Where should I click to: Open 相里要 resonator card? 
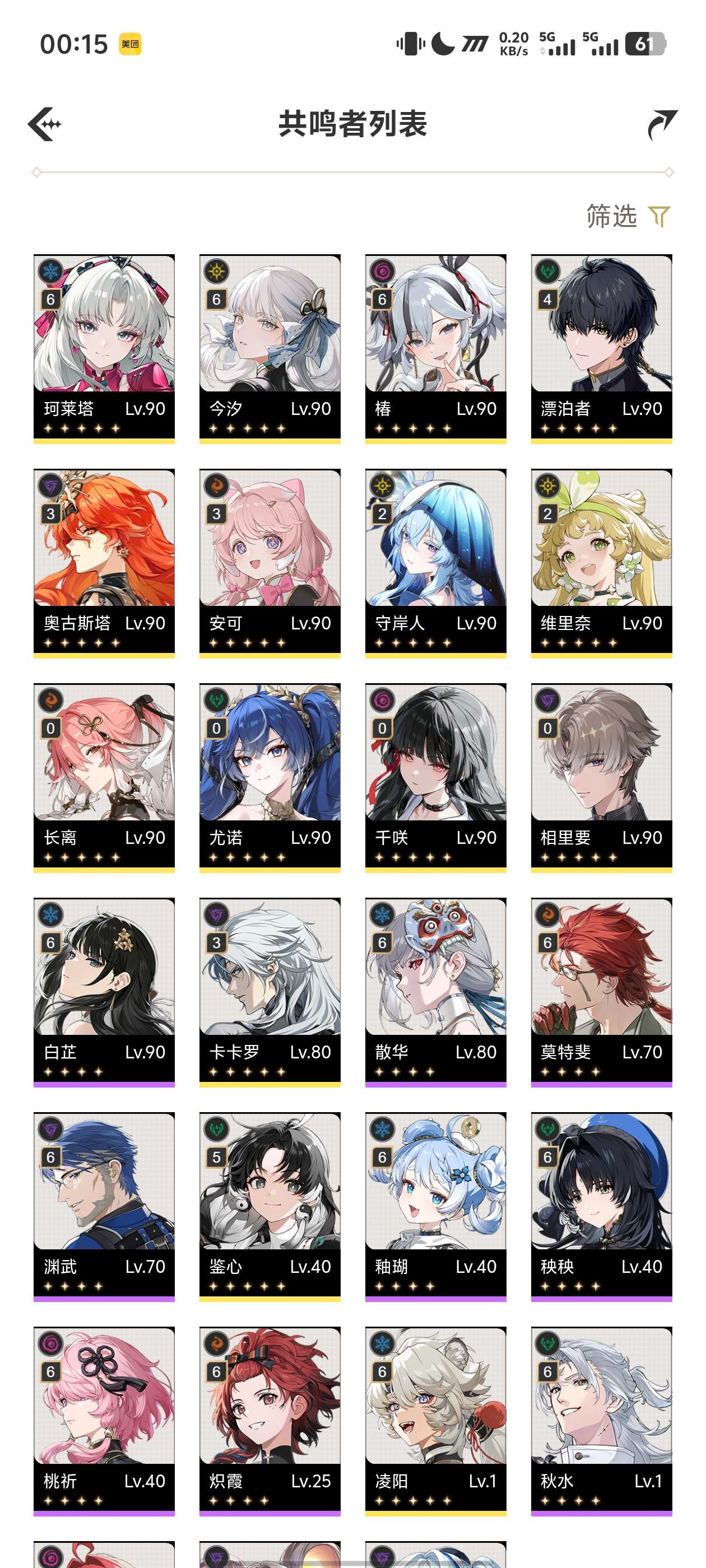click(601, 777)
